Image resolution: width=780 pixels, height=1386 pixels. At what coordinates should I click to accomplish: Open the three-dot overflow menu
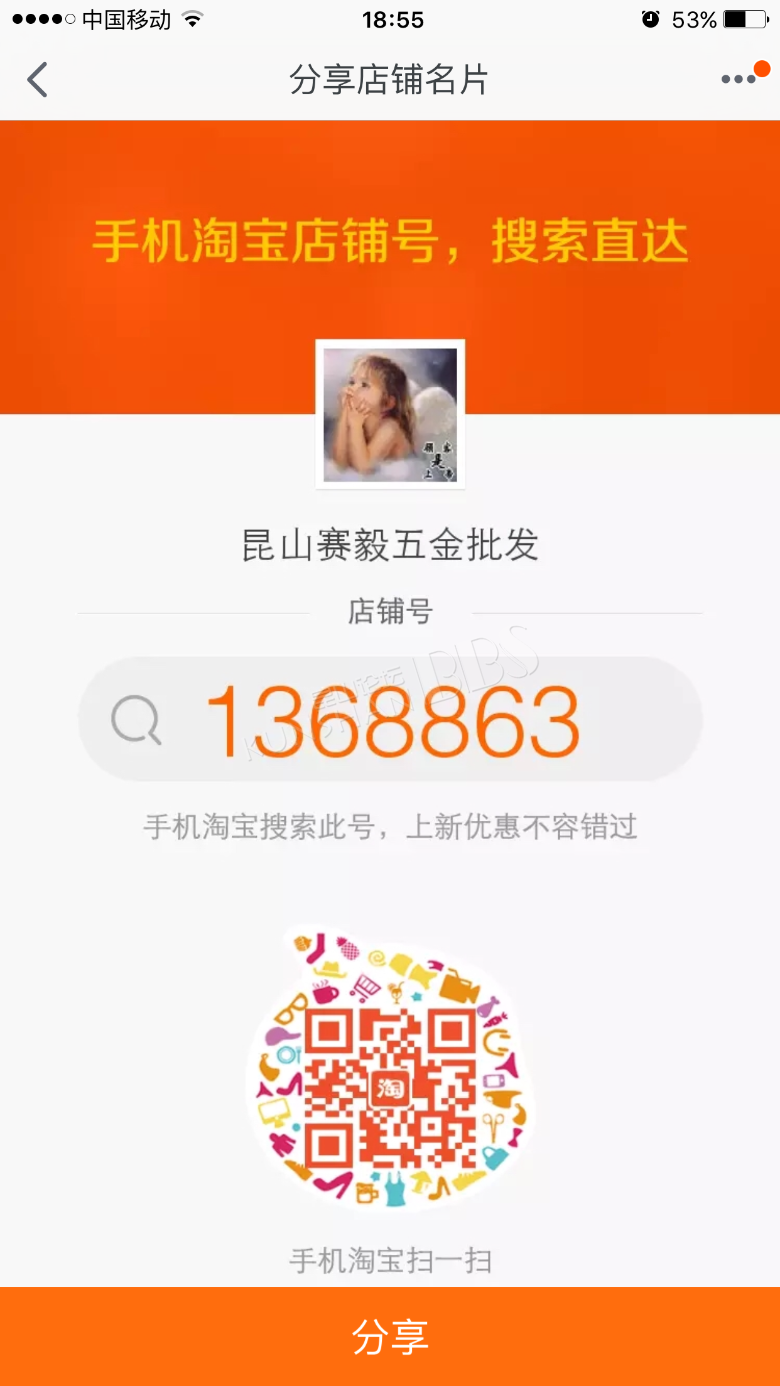[739, 79]
